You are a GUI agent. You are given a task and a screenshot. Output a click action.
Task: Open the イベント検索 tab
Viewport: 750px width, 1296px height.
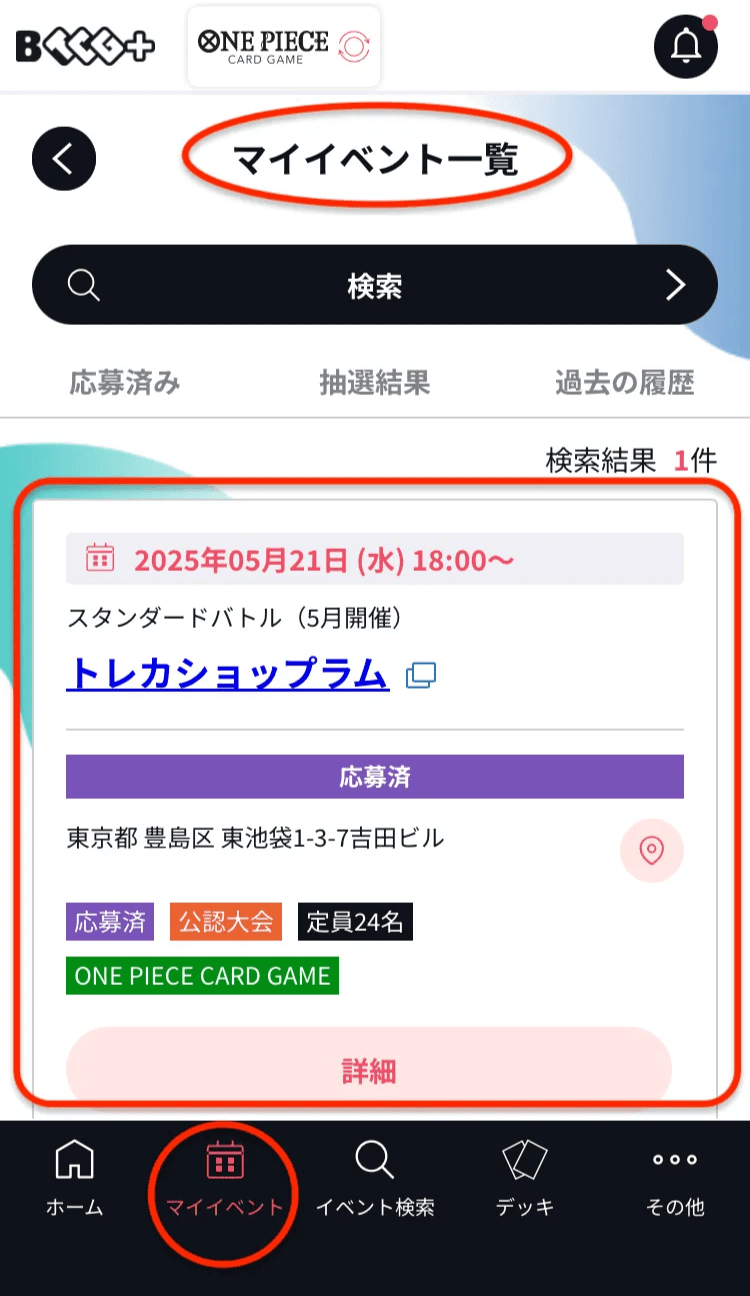click(375, 1180)
